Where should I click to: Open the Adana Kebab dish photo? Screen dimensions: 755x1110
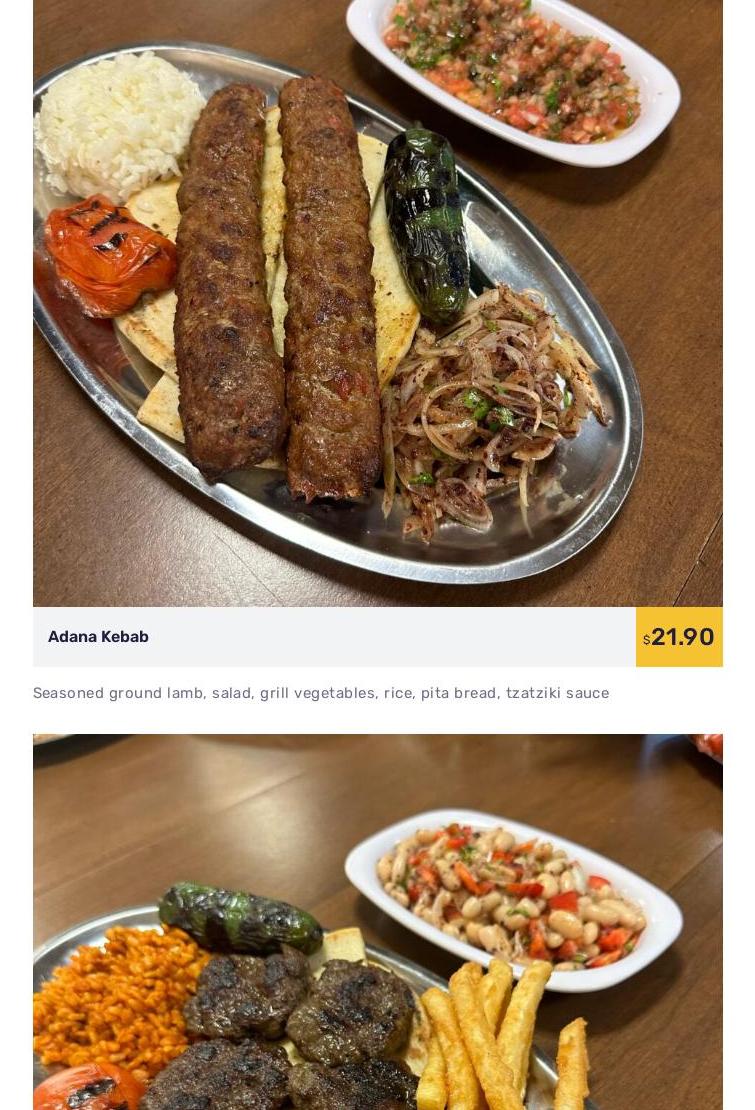click(377, 300)
